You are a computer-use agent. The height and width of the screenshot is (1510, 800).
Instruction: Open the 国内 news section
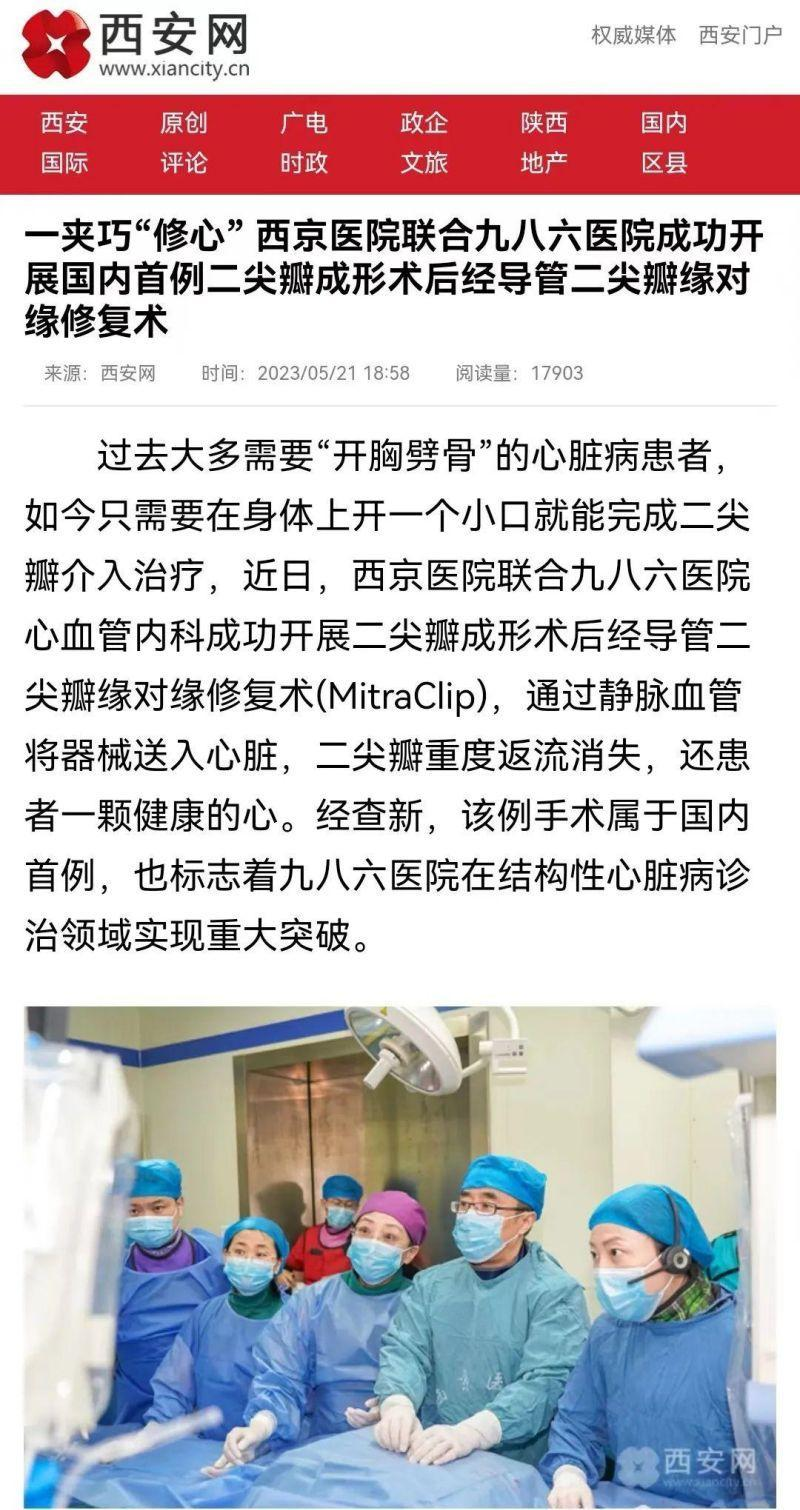point(664,123)
